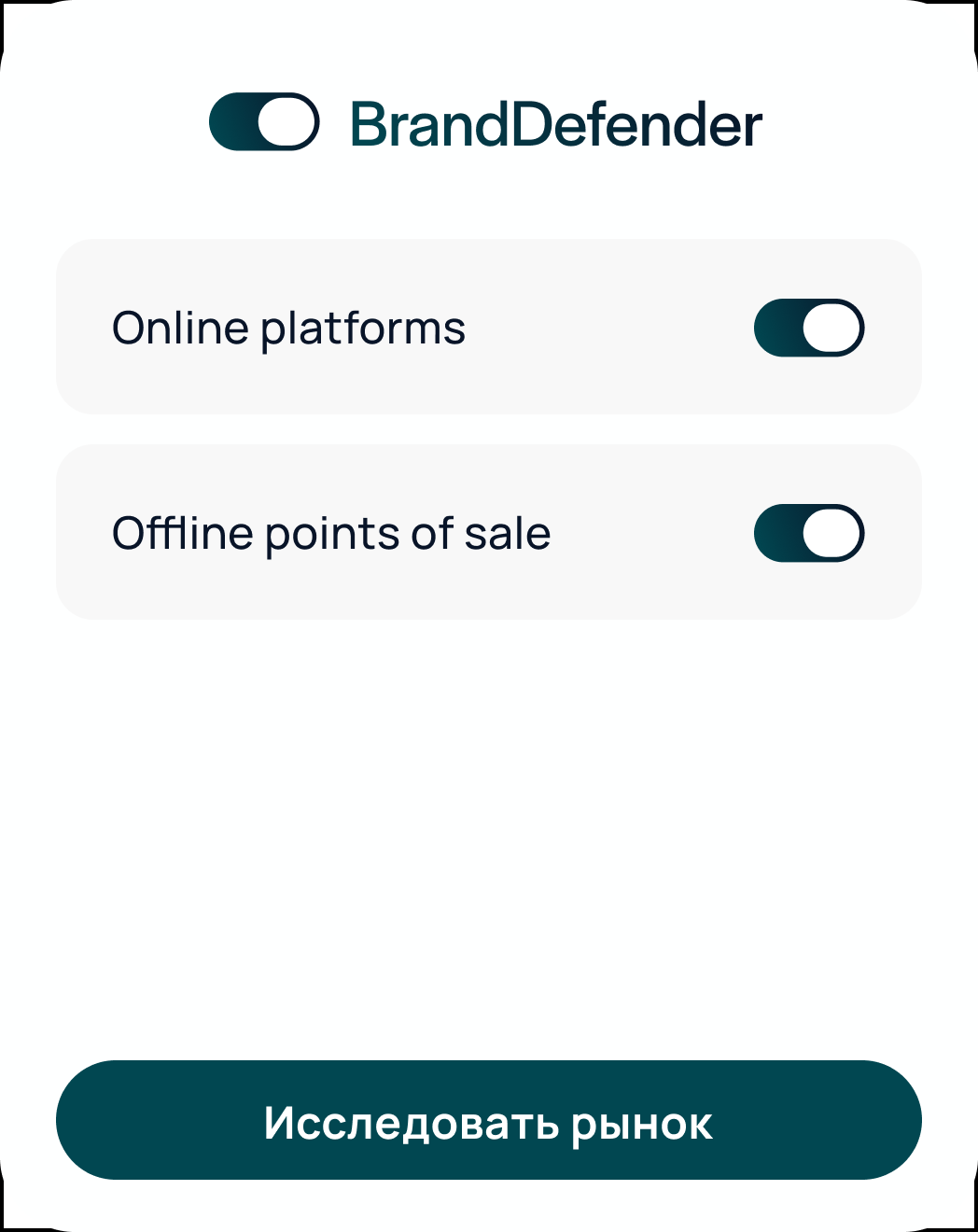Tap the Исследовать рынок button
This screenshot has width=978, height=1232.
tap(488, 1120)
